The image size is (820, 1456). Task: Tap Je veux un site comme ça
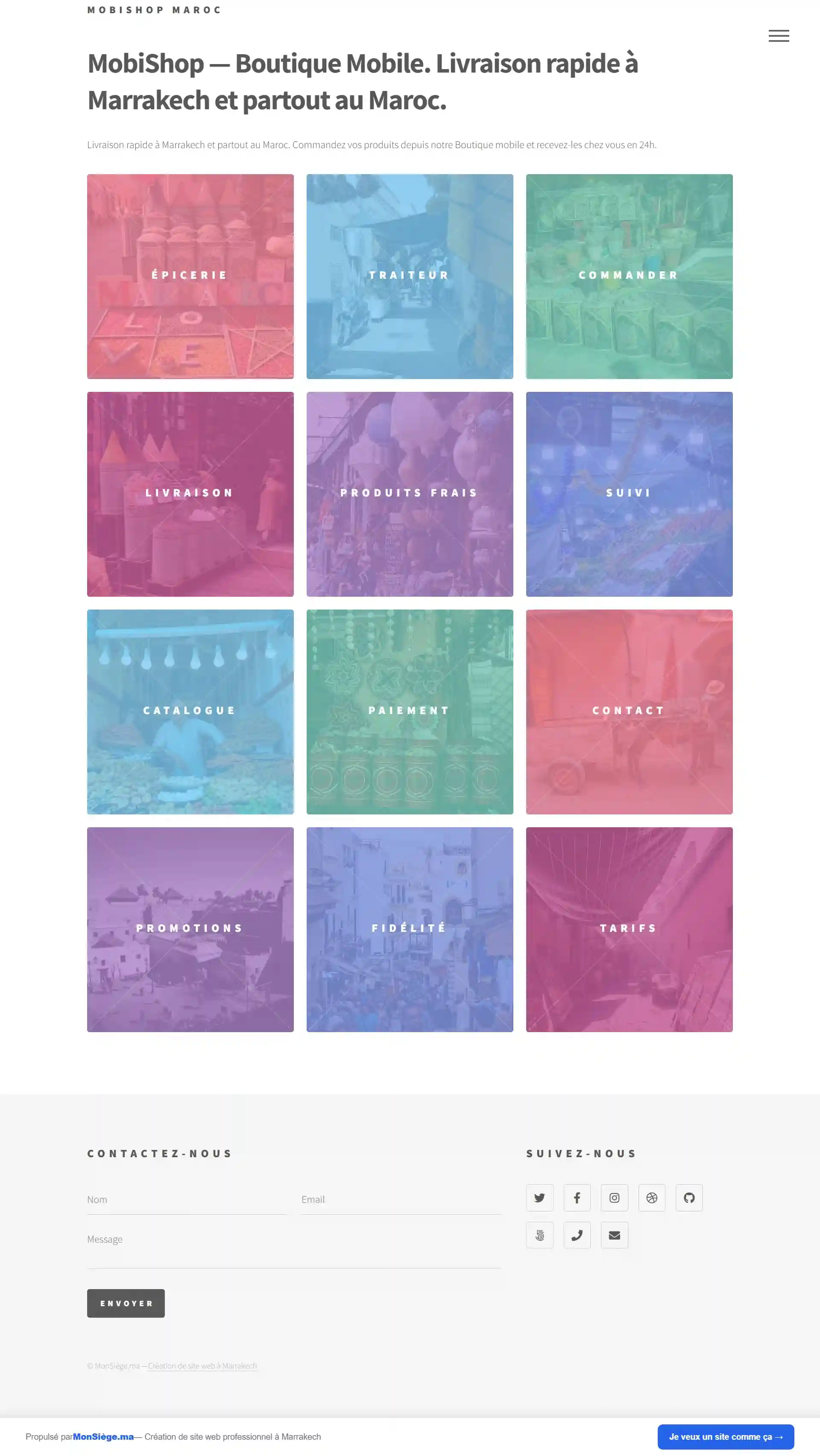click(726, 1436)
